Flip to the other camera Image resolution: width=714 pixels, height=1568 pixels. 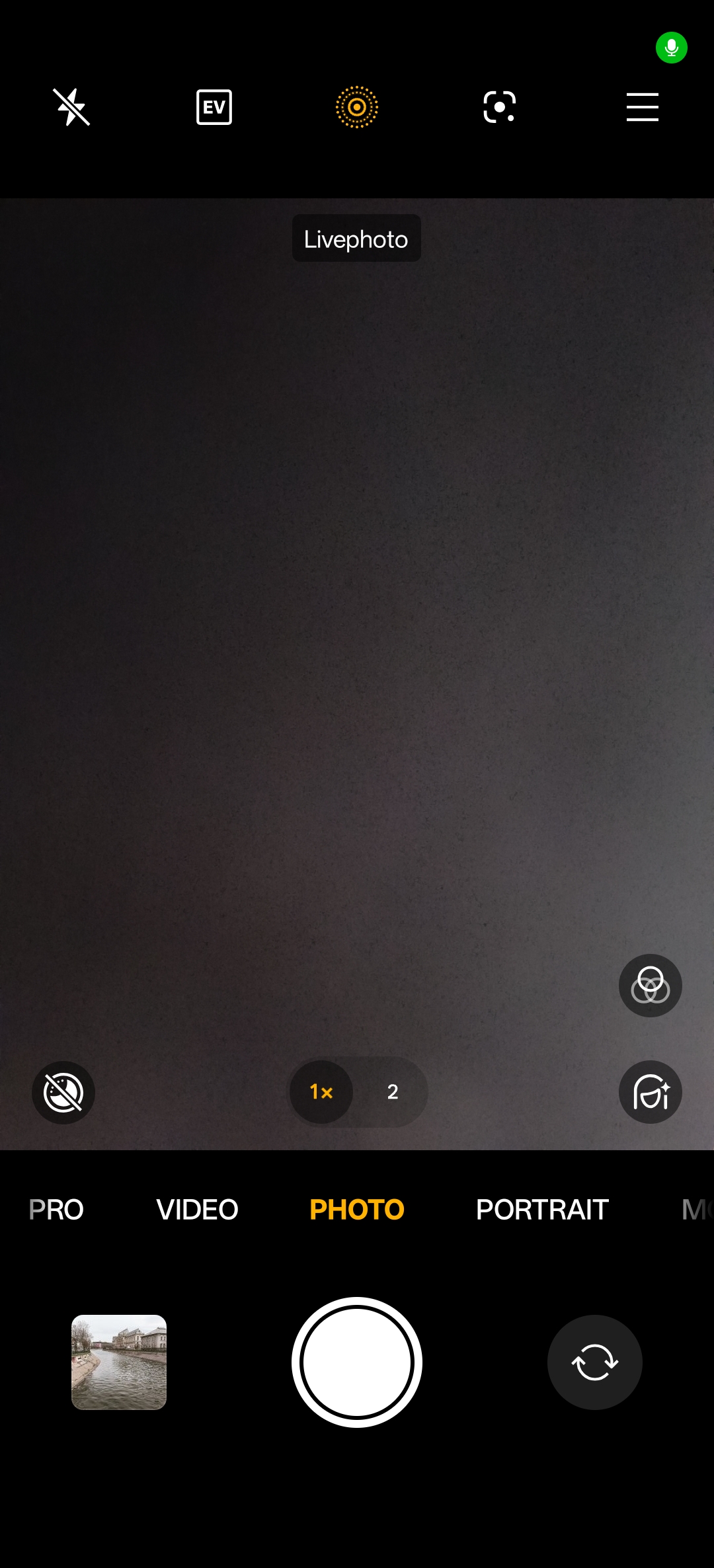[x=595, y=1362]
